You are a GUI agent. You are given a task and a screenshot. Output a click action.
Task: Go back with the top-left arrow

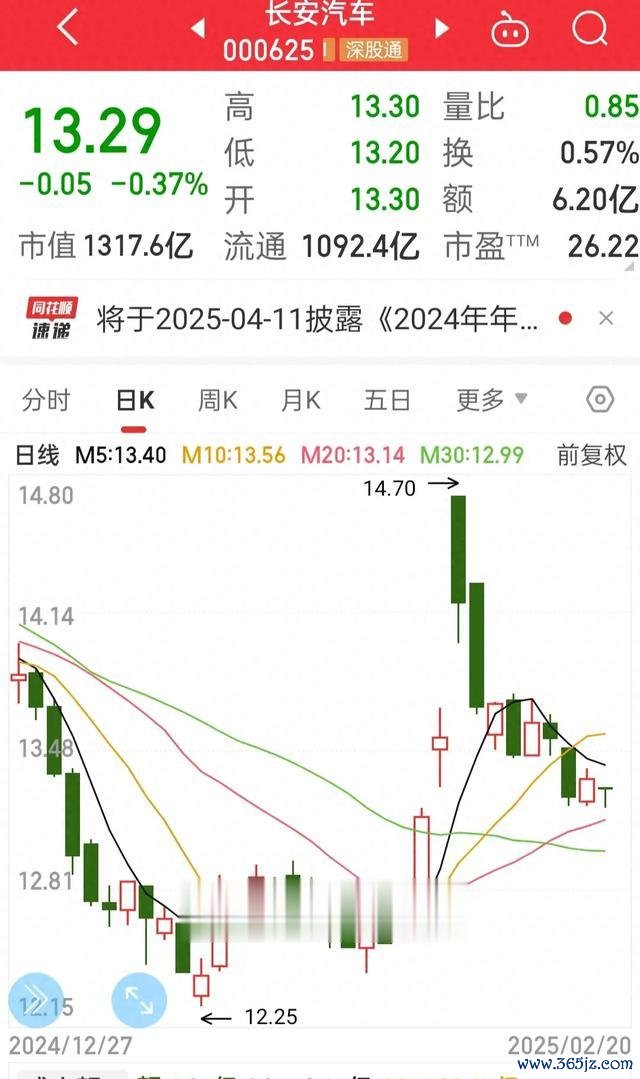point(67,29)
